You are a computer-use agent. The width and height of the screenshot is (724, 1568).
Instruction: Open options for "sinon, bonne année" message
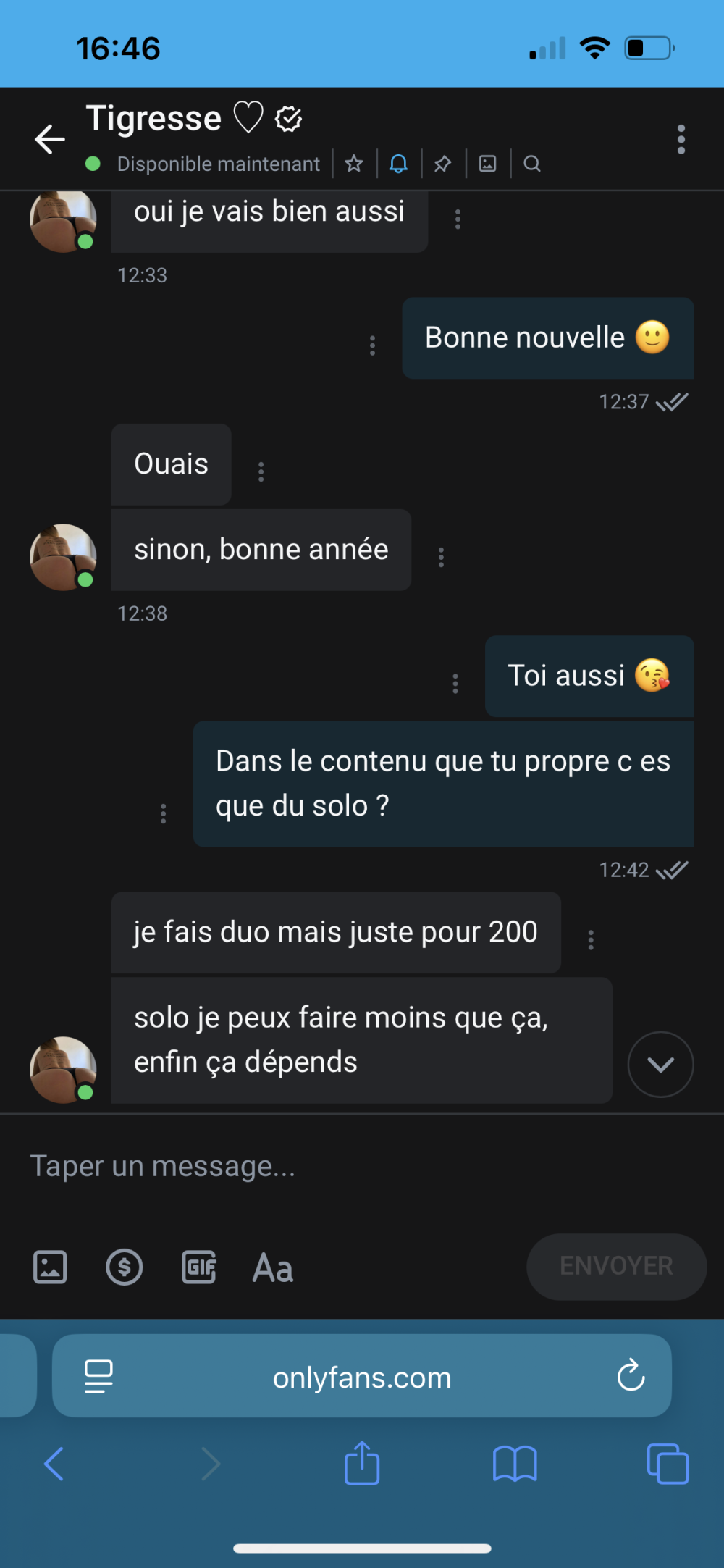point(441,557)
